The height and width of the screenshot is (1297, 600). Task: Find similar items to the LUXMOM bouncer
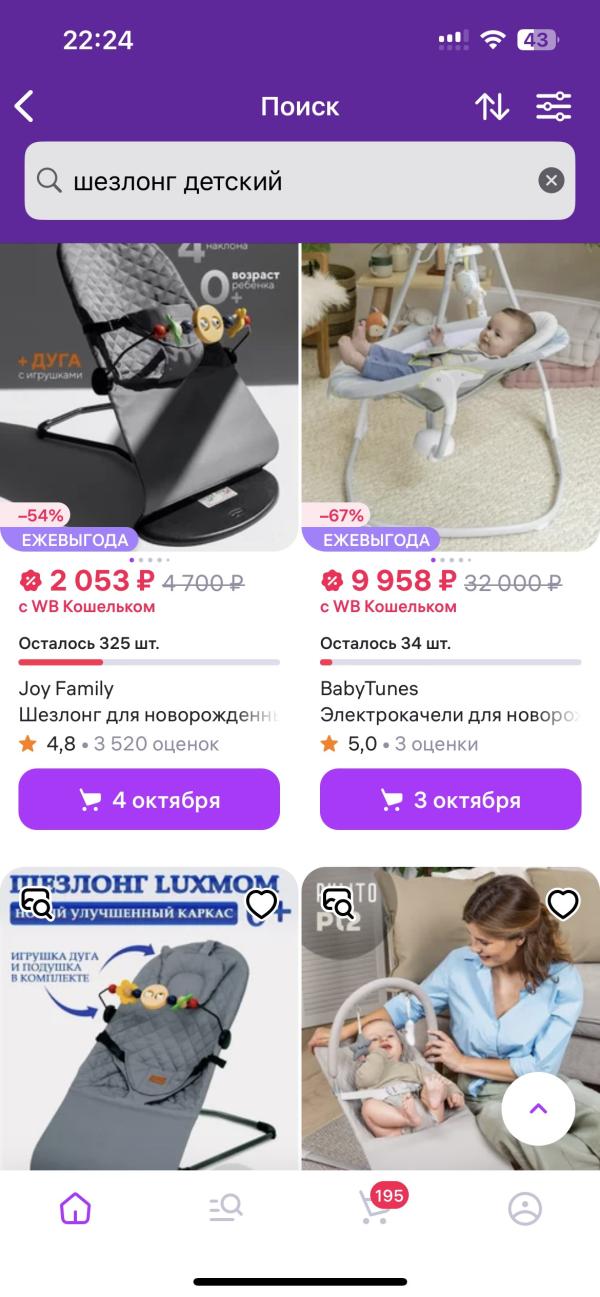tap(37, 904)
